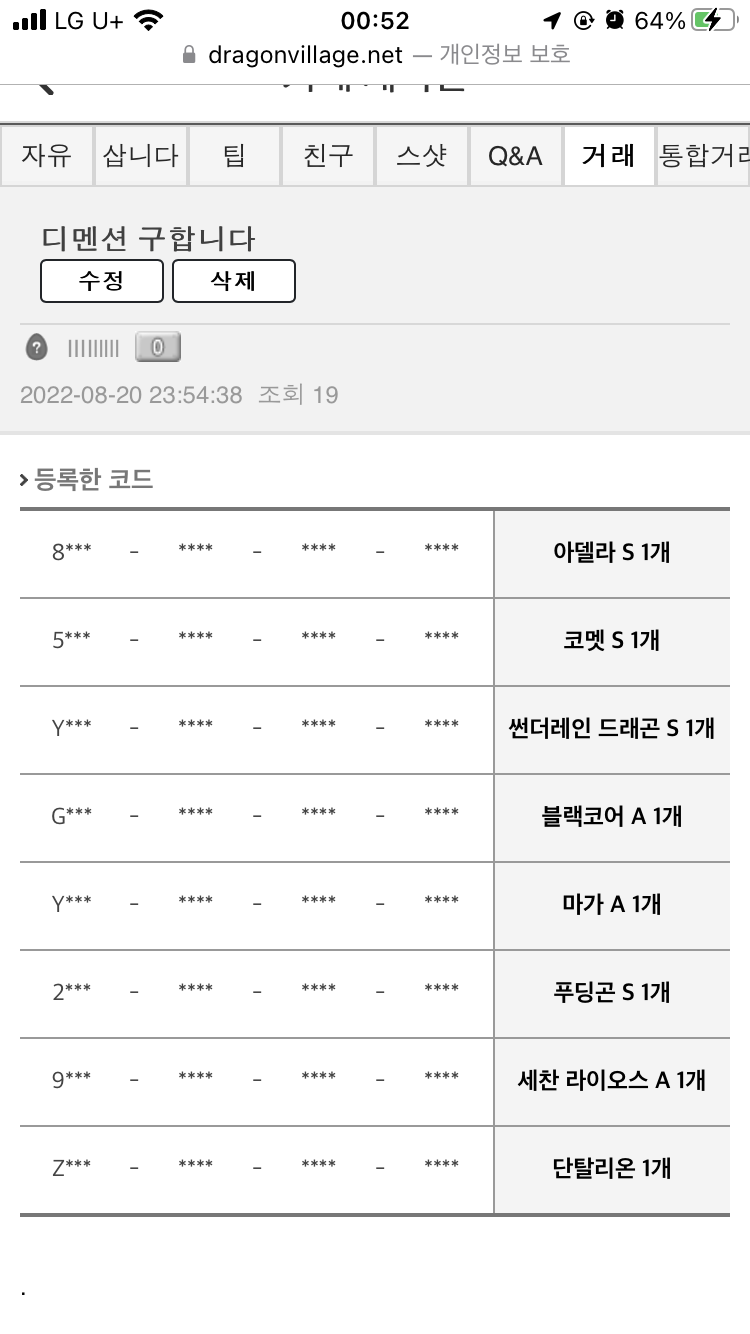Select the 팁 tab

pyautogui.click(x=234, y=156)
